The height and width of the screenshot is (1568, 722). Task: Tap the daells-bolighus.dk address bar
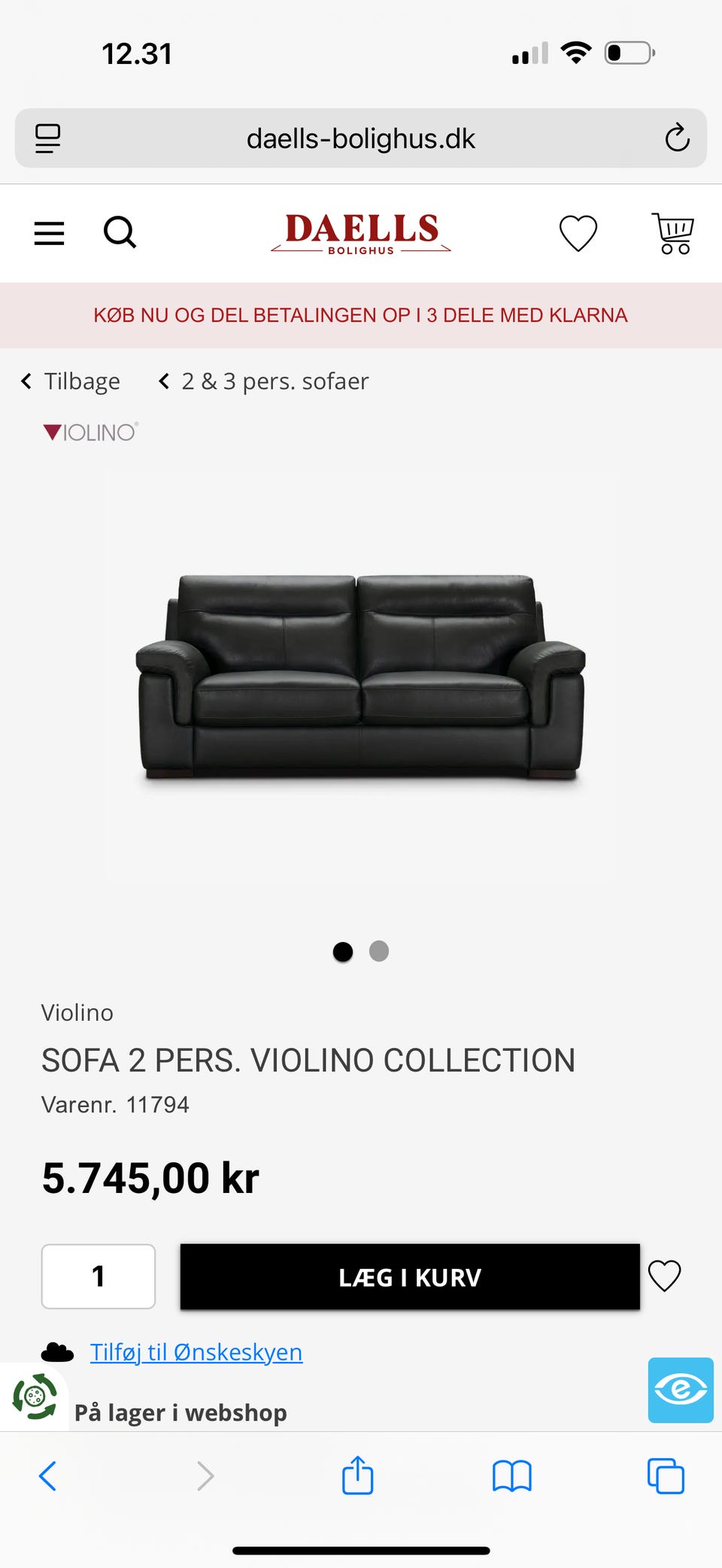[x=361, y=138]
